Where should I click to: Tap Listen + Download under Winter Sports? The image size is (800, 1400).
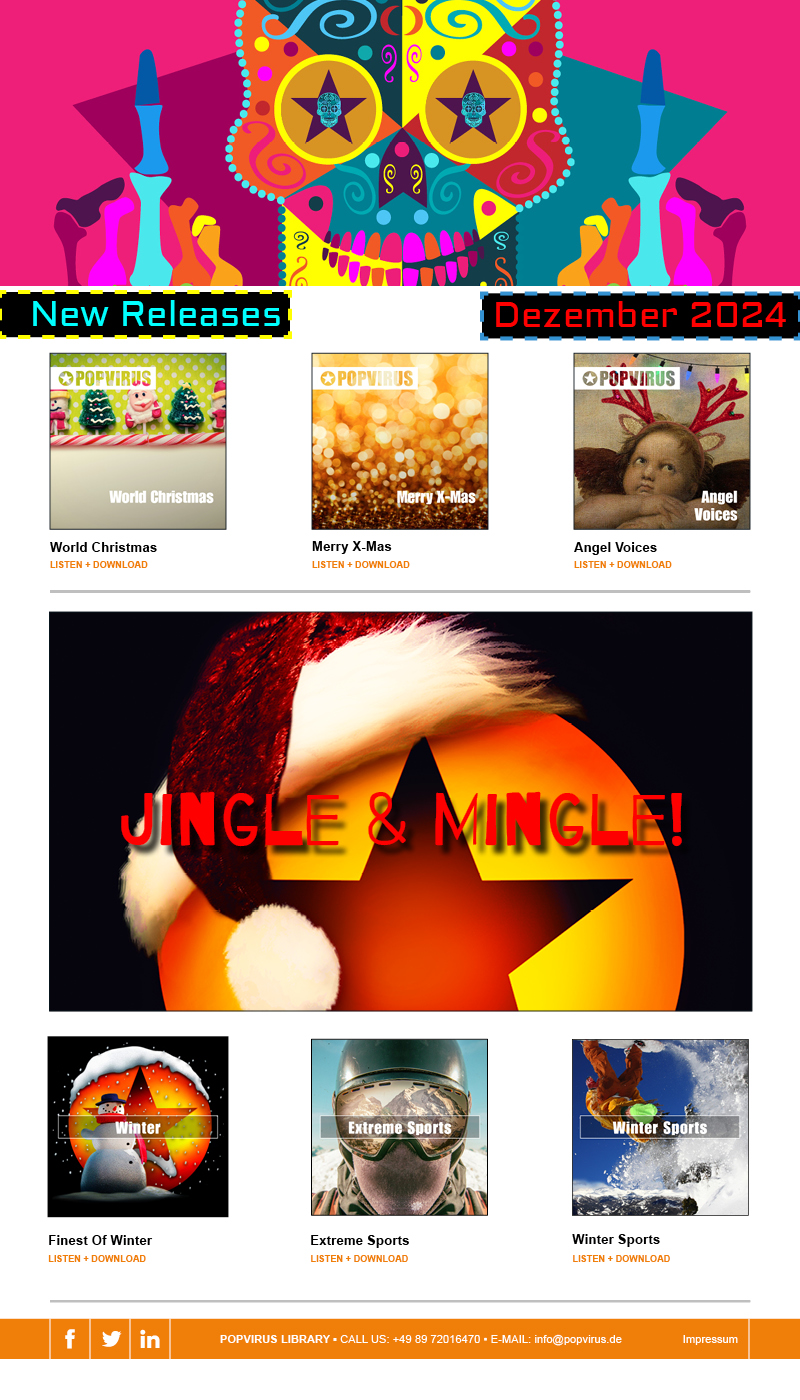pos(621,1259)
